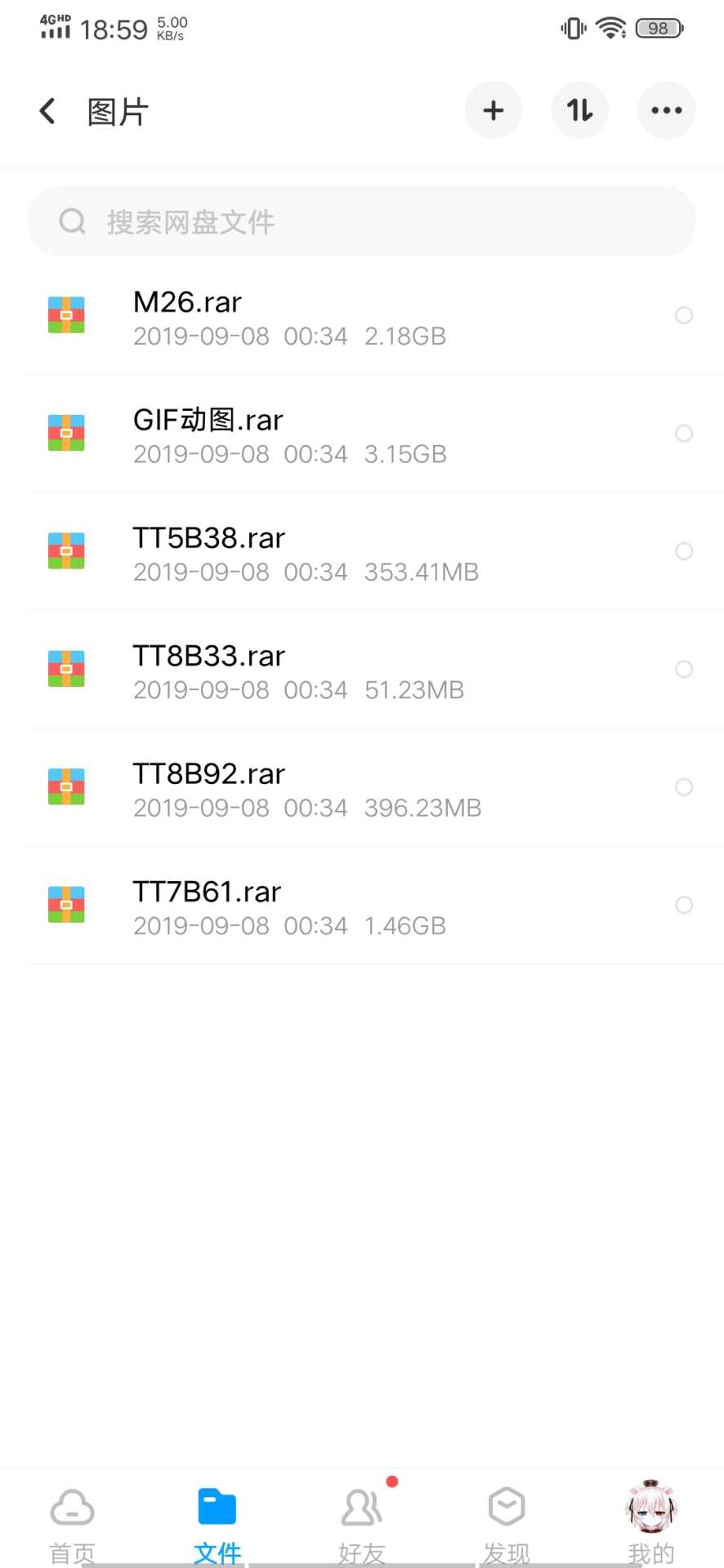
Task: Open the three-dot overflow menu
Action: click(x=667, y=110)
